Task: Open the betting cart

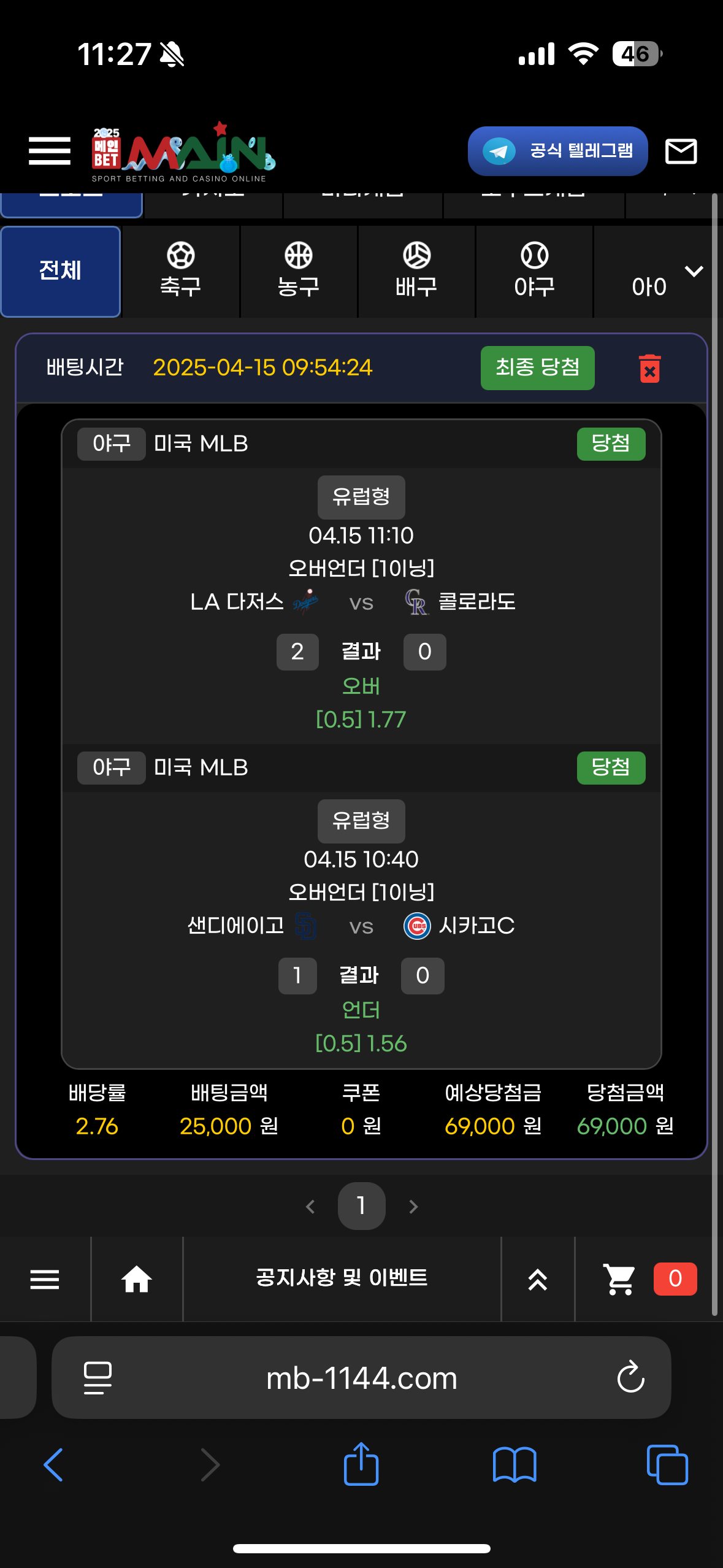Action: pyautogui.click(x=620, y=1279)
